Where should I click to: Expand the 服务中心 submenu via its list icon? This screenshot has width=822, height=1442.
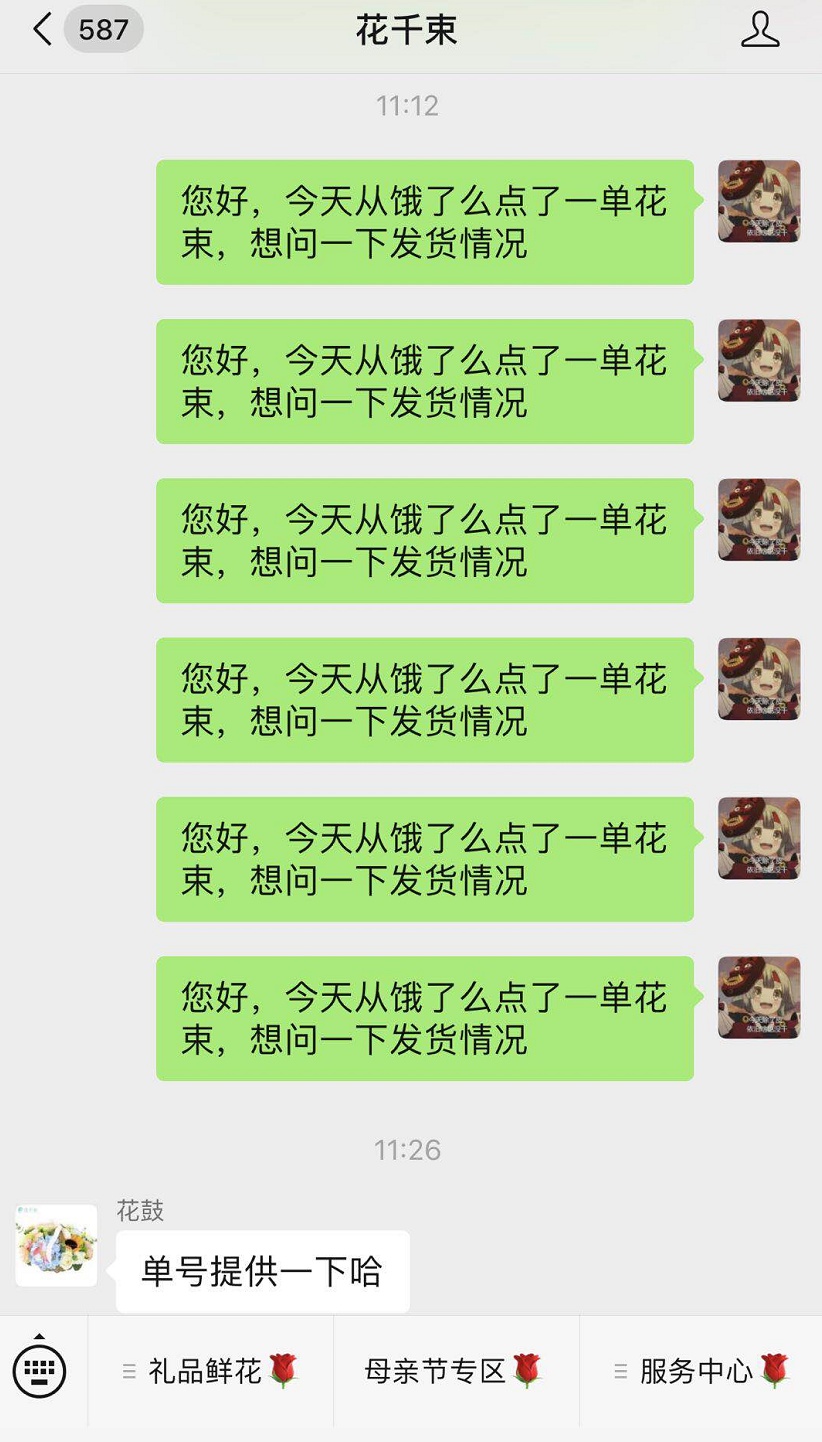tap(621, 1371)
